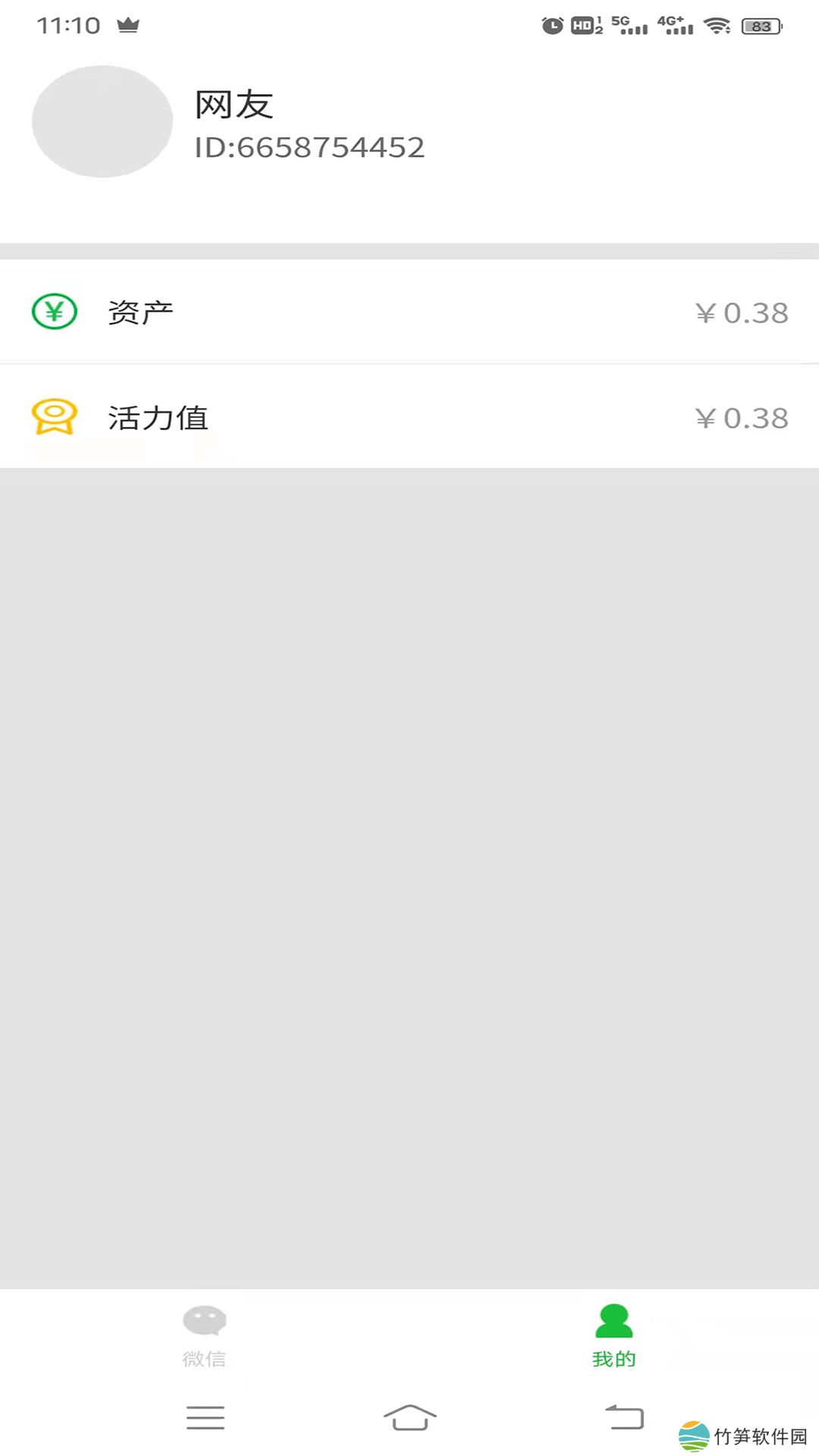Switch to the 微信 tab
819x1456 pixels.
(204, 1336)
